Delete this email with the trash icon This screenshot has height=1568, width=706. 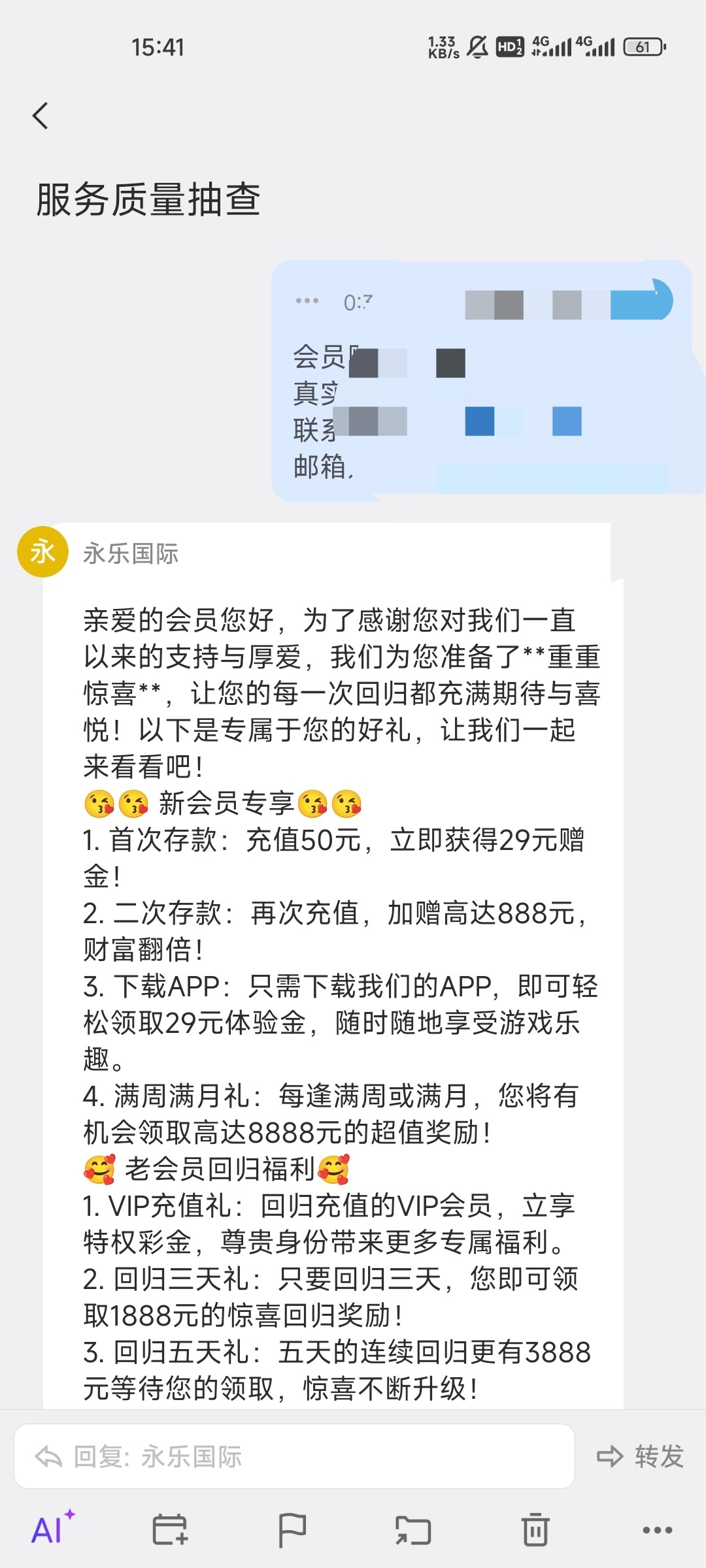(535, 1529)
